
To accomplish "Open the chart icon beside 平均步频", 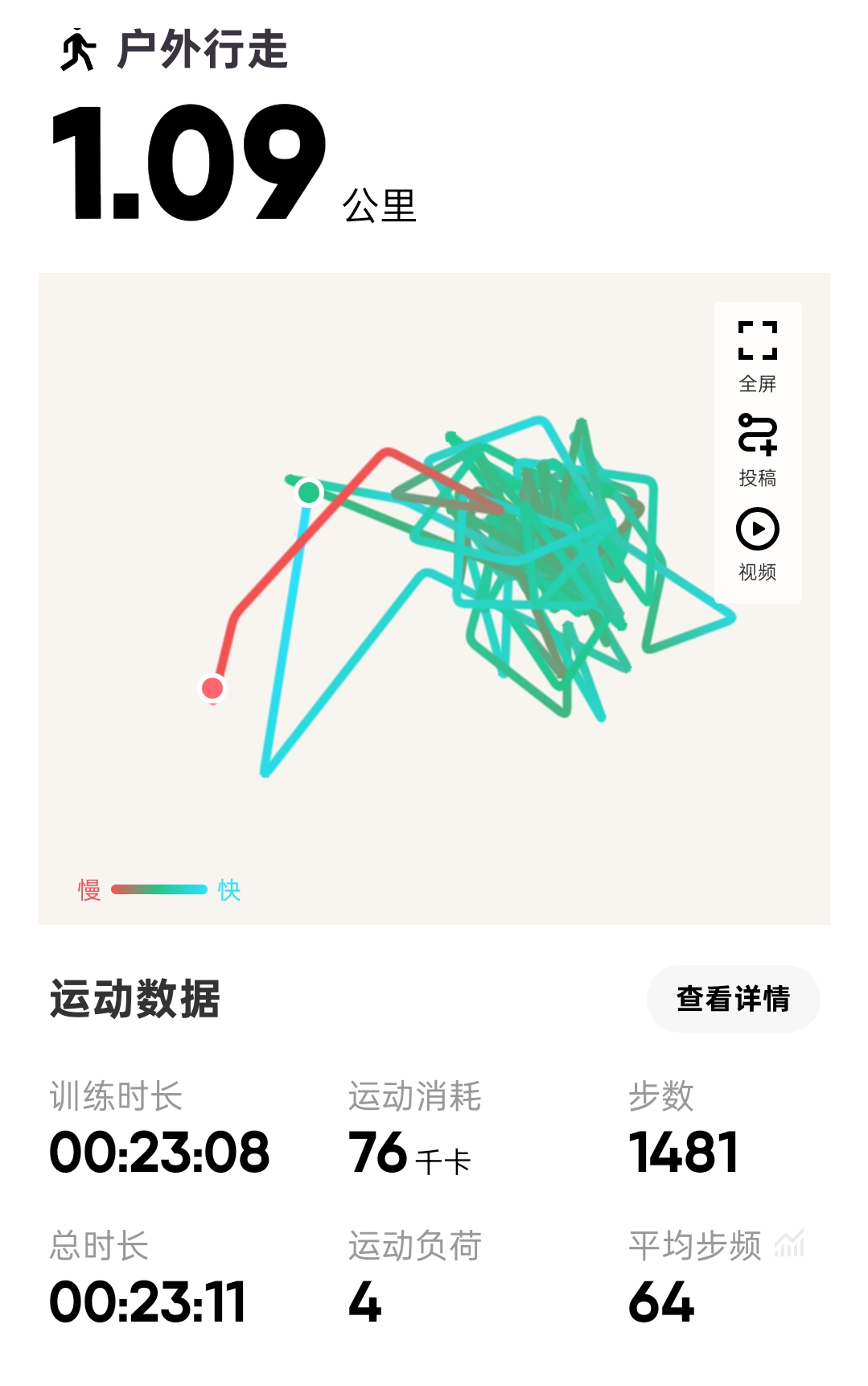I will click(x=788, y=1244).
